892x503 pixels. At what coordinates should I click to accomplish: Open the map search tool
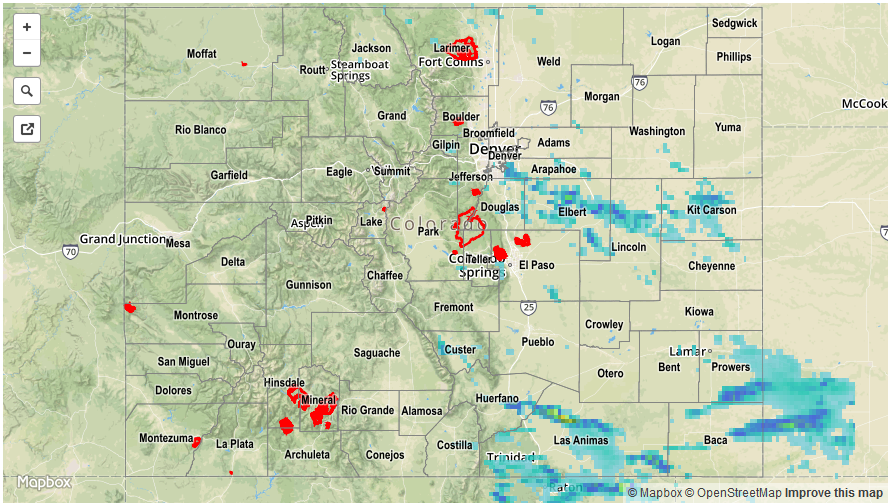(x=27, y=91)
